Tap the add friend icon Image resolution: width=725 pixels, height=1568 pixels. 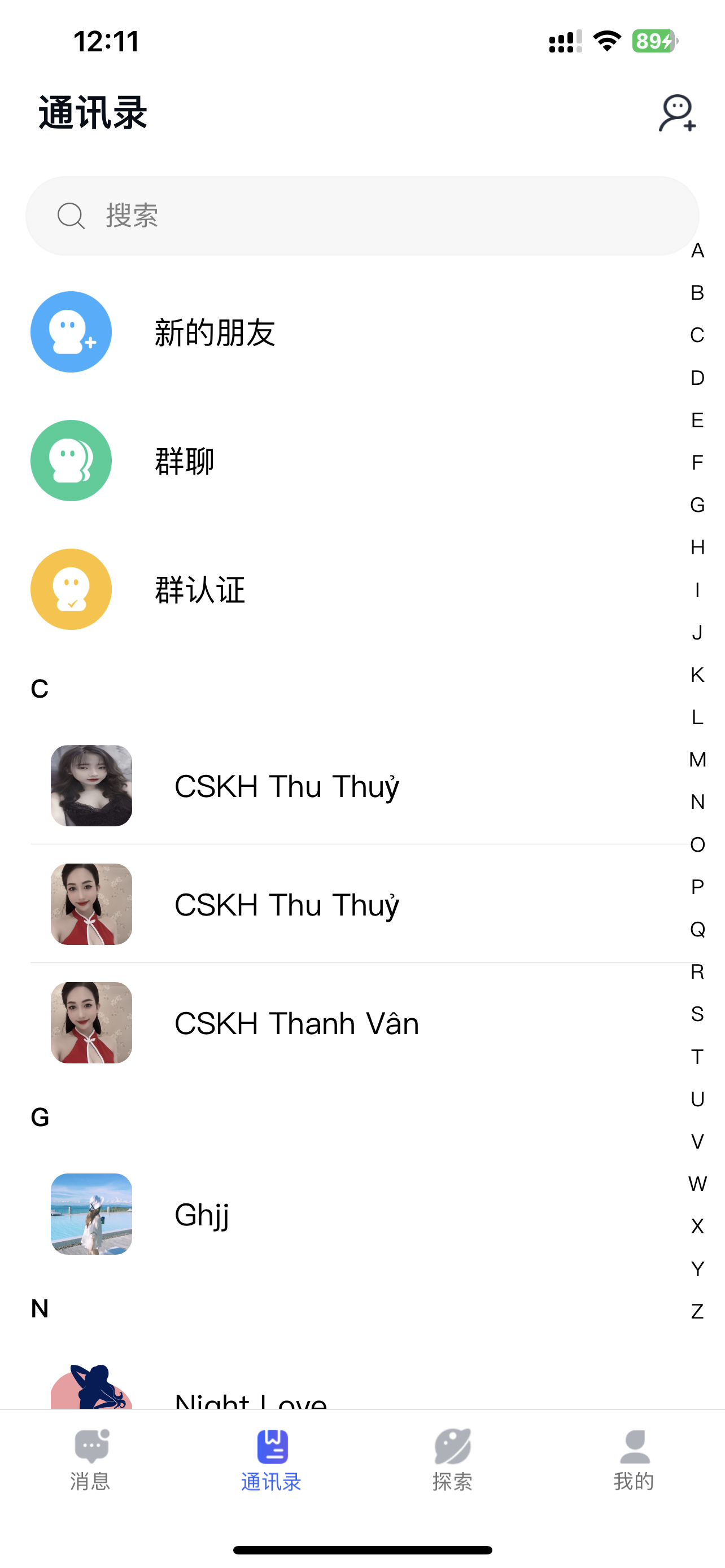pos(677,113)
